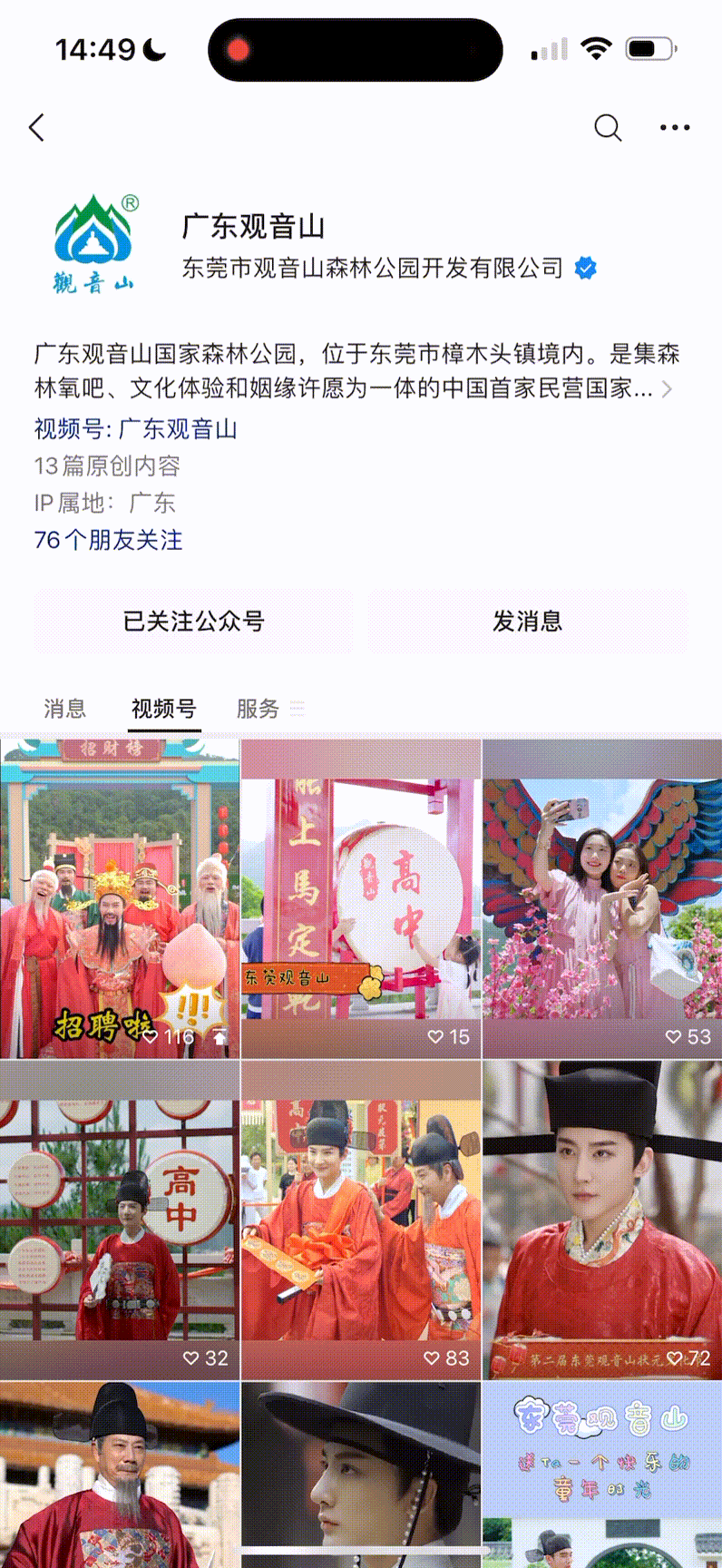
Task: Open the selfie video with 53 likes
Action: point(602,898)
